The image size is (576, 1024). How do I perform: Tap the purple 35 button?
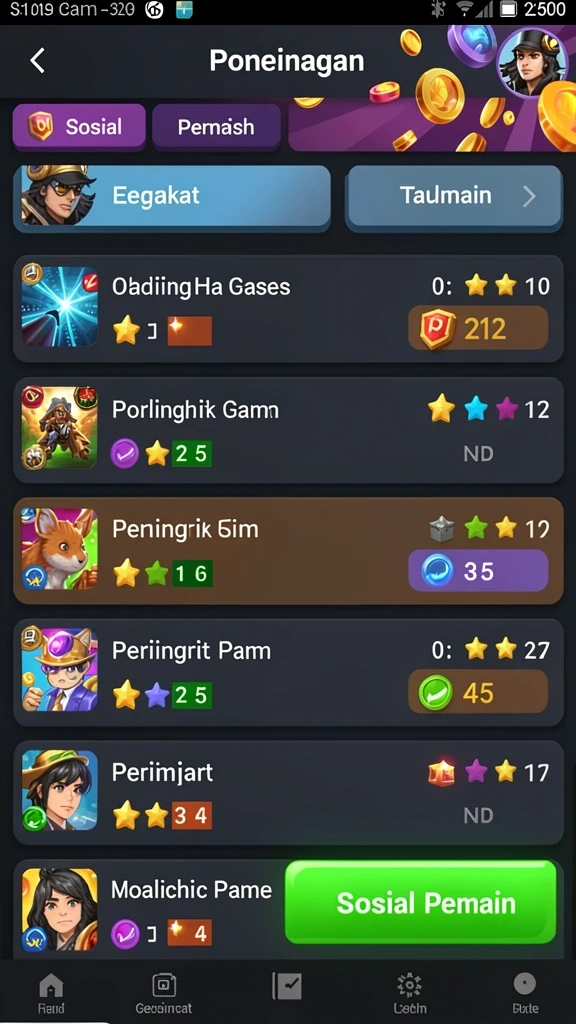(x=478, y=571)
